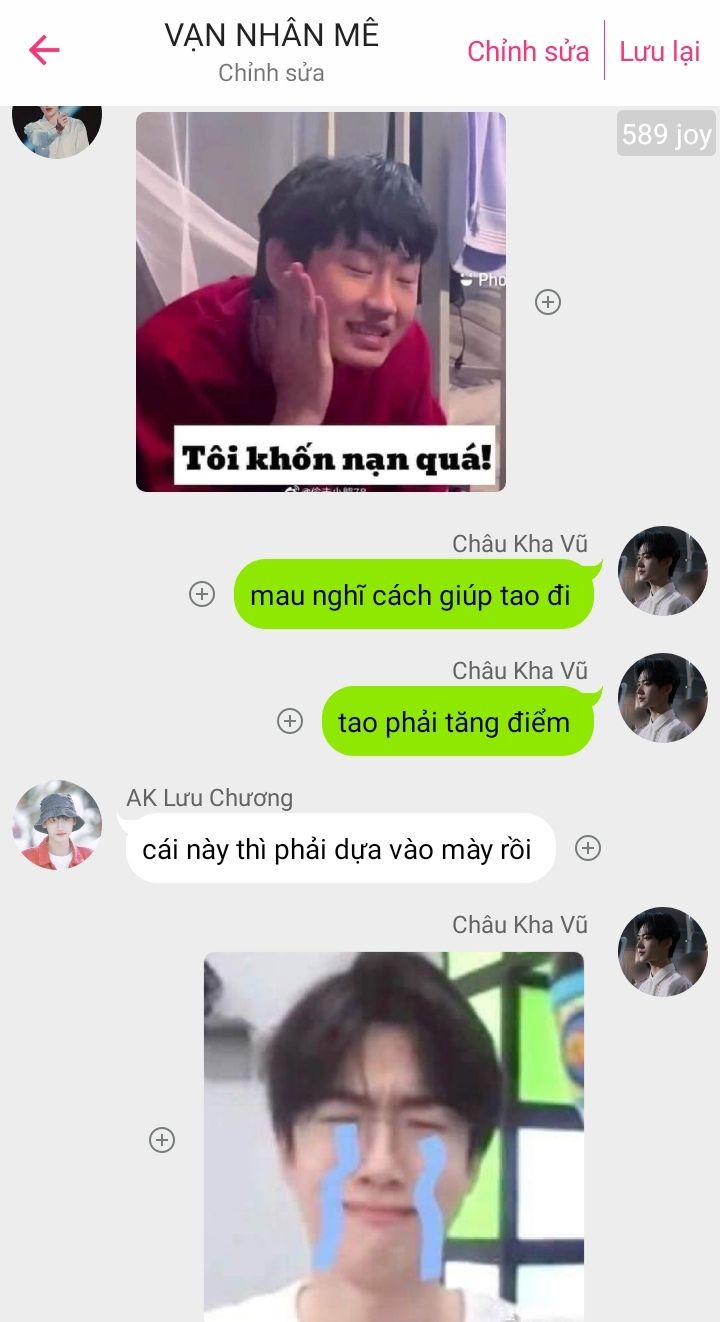Tap plus icon beside 'tao phải tăng điểm'
This screenshot has width=720, height=1322.
290,721
